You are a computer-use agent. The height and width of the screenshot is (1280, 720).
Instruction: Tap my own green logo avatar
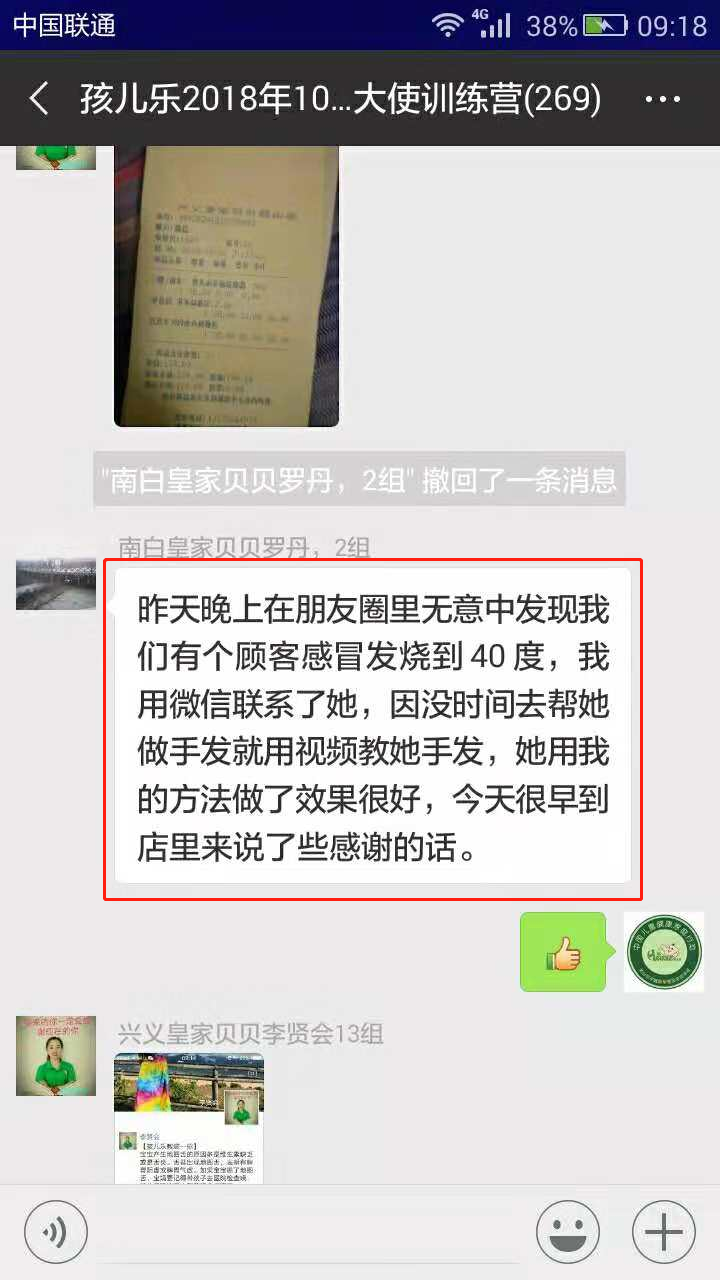[x=664, y=952]
